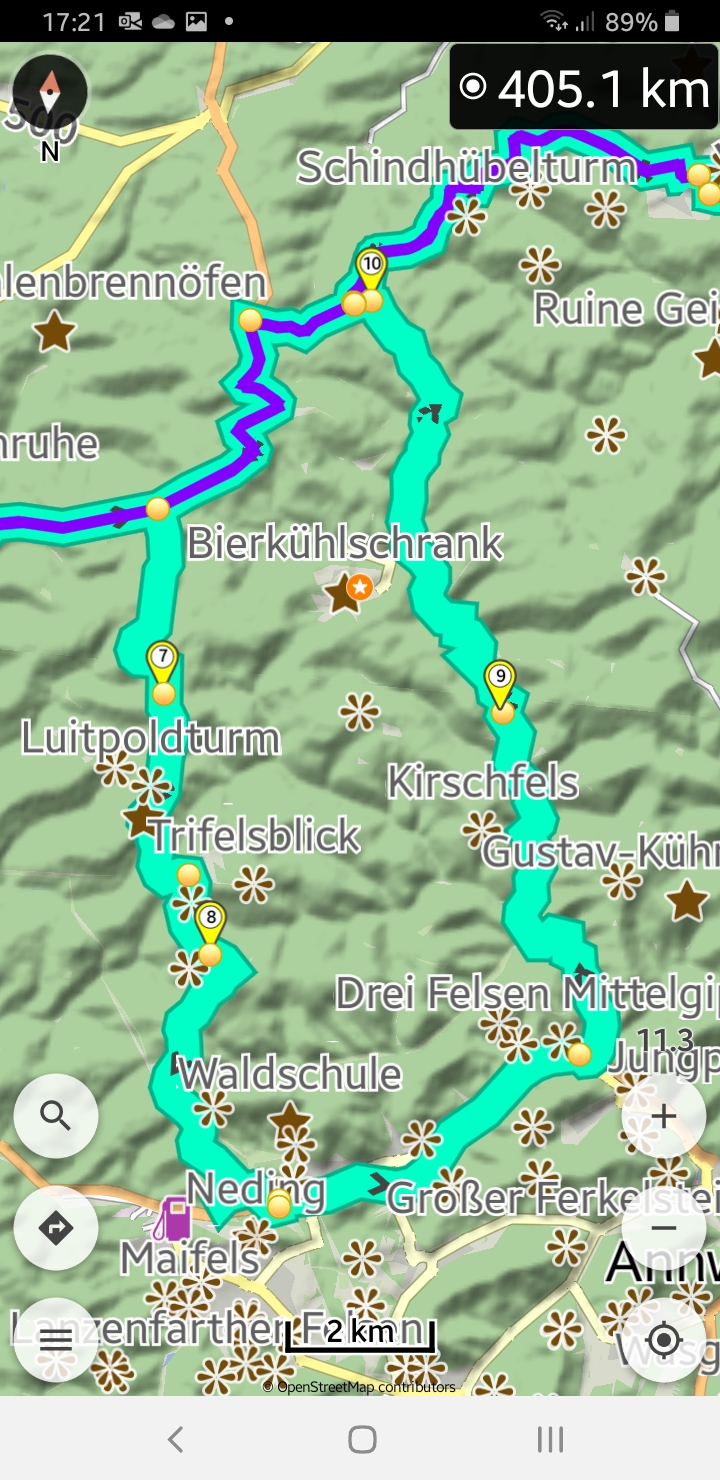Go to the system home screen
Screen dimensions: 720x1480
point(362,1439)
